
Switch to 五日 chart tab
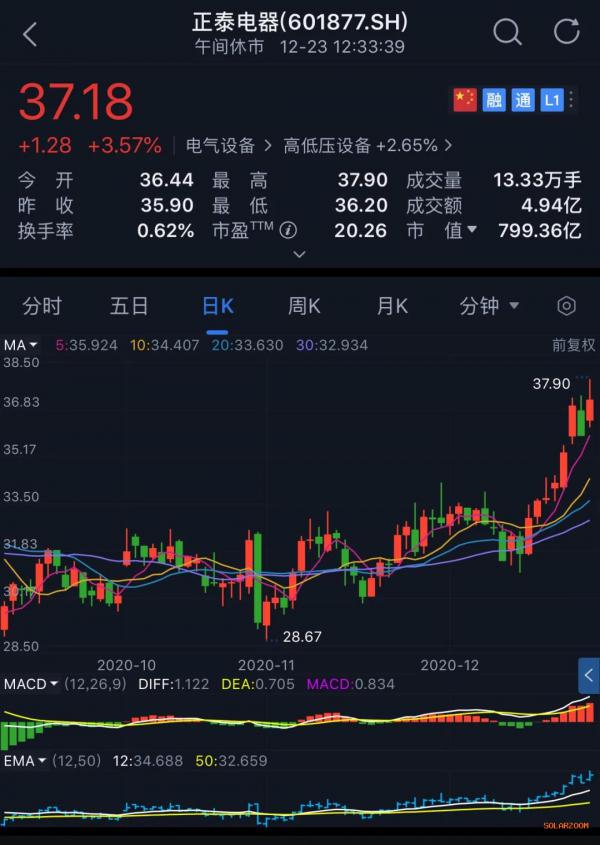pyautogui.click(x=129, y=306)
